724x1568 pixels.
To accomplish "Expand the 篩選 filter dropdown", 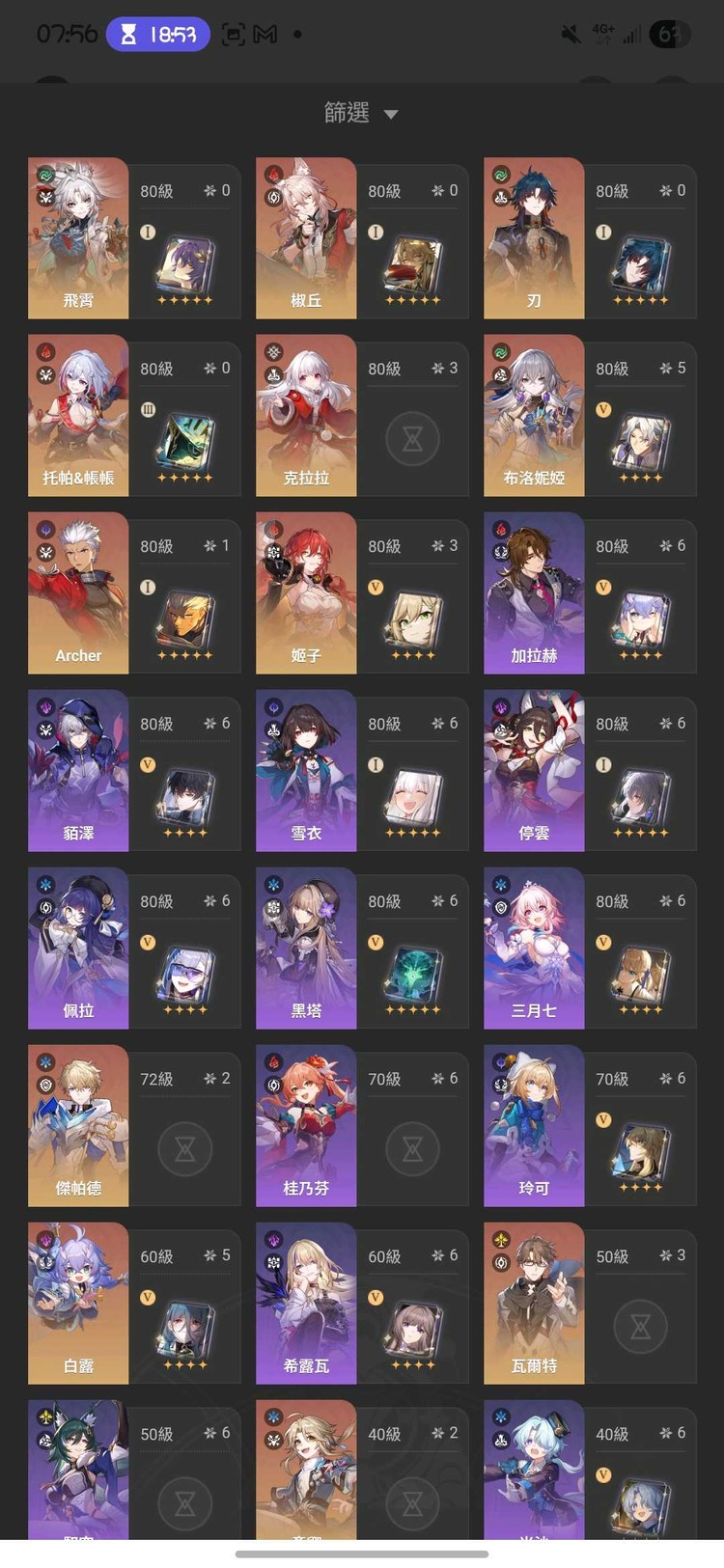I will coord(361,114).
